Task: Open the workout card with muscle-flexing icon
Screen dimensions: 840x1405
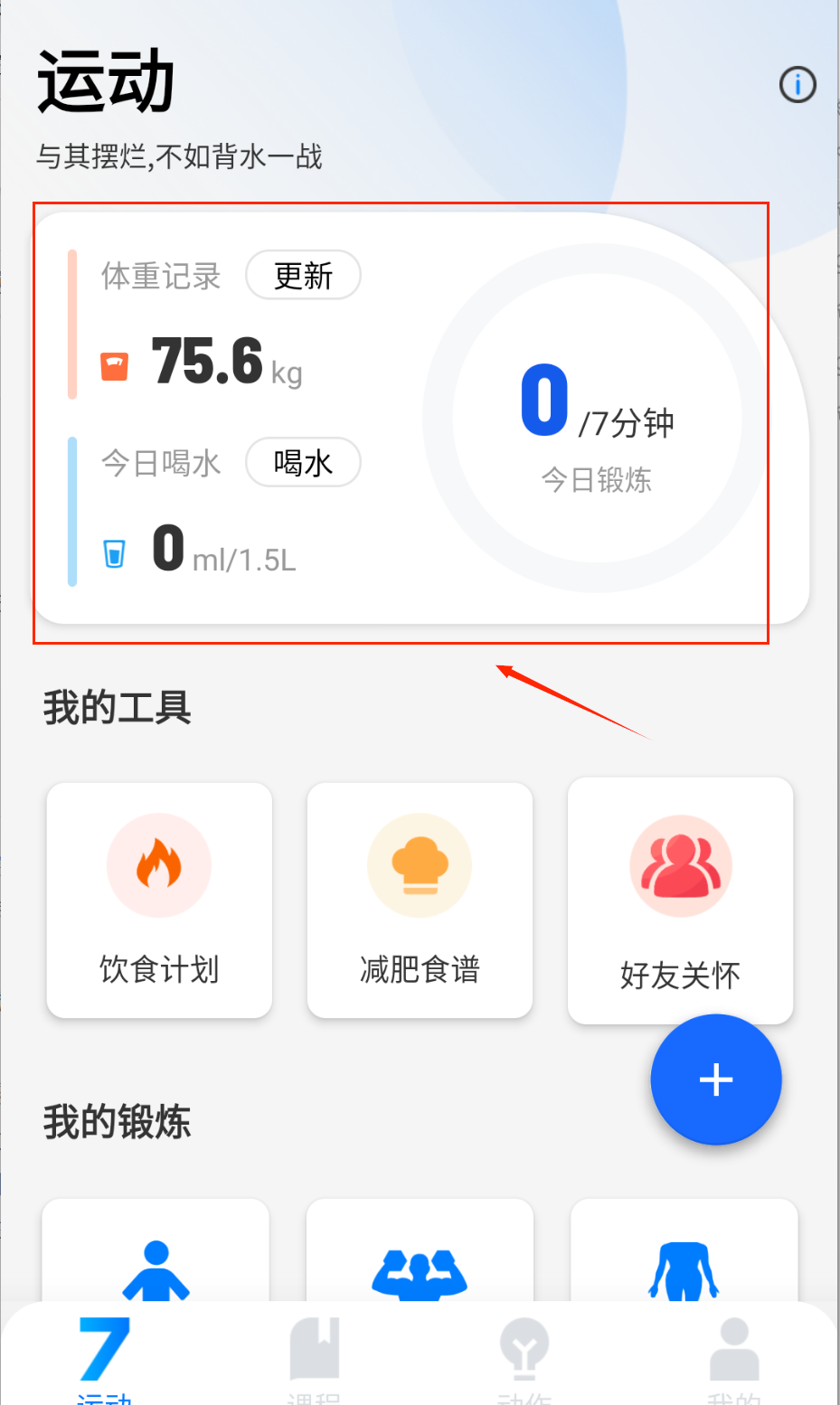Action: 420,1261
